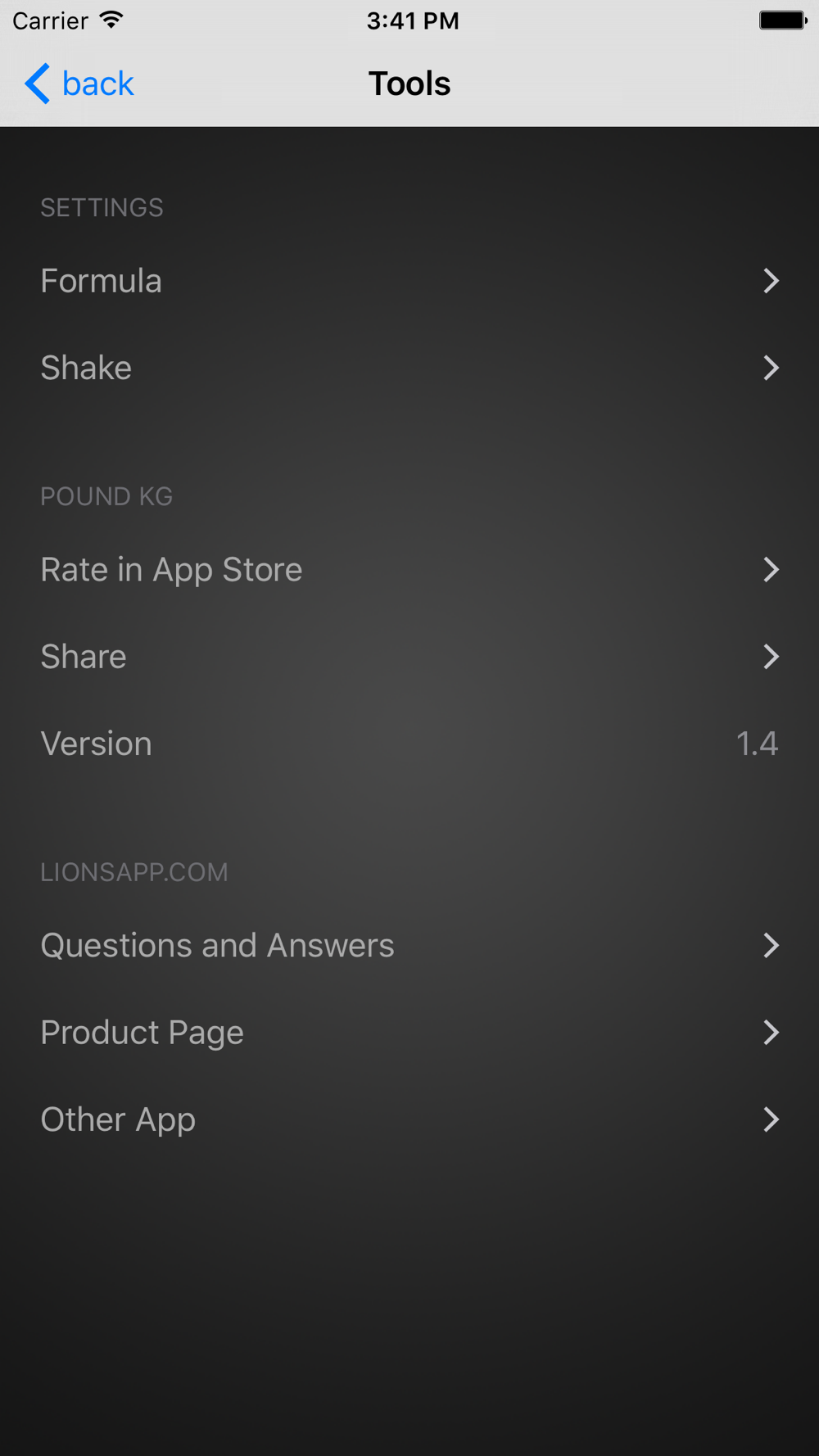Visit the Product Page

pyautogui.click(x=409, y=1032)
